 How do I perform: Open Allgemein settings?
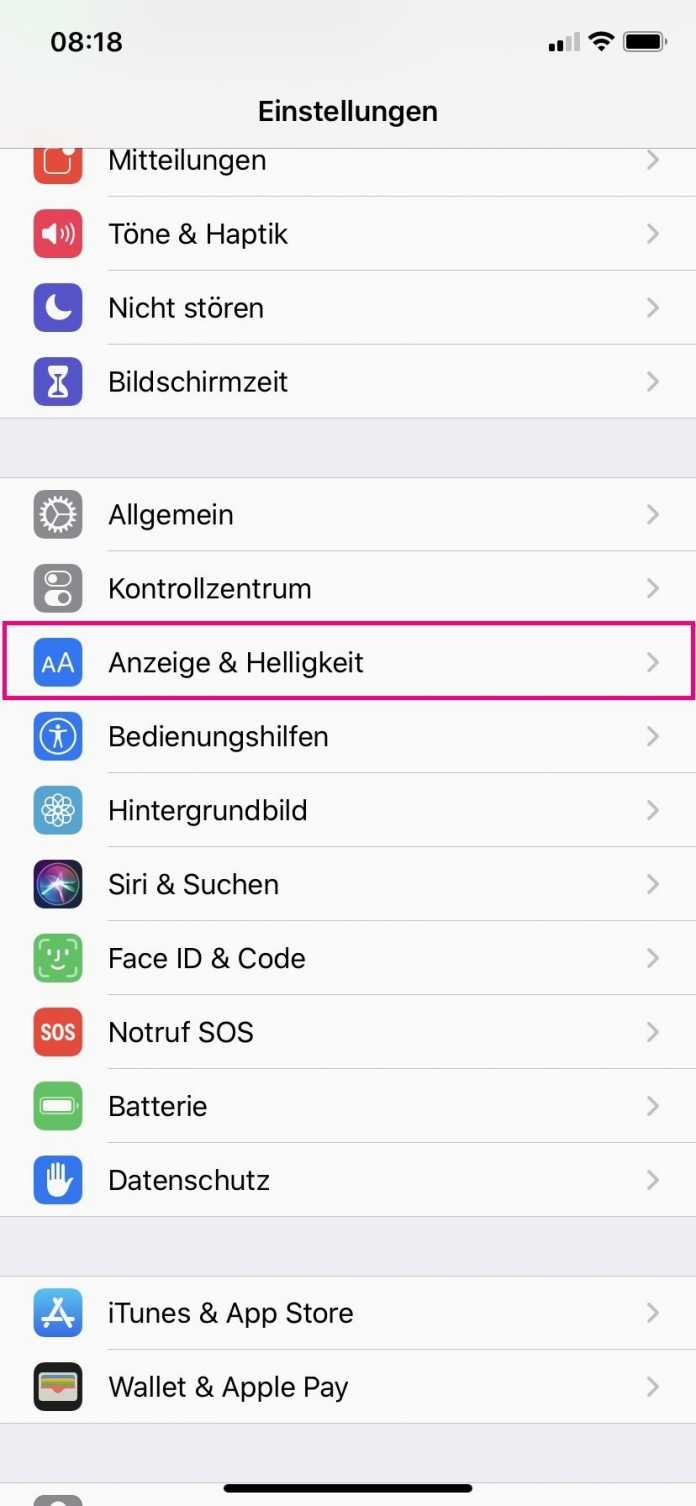pos(171,515)
